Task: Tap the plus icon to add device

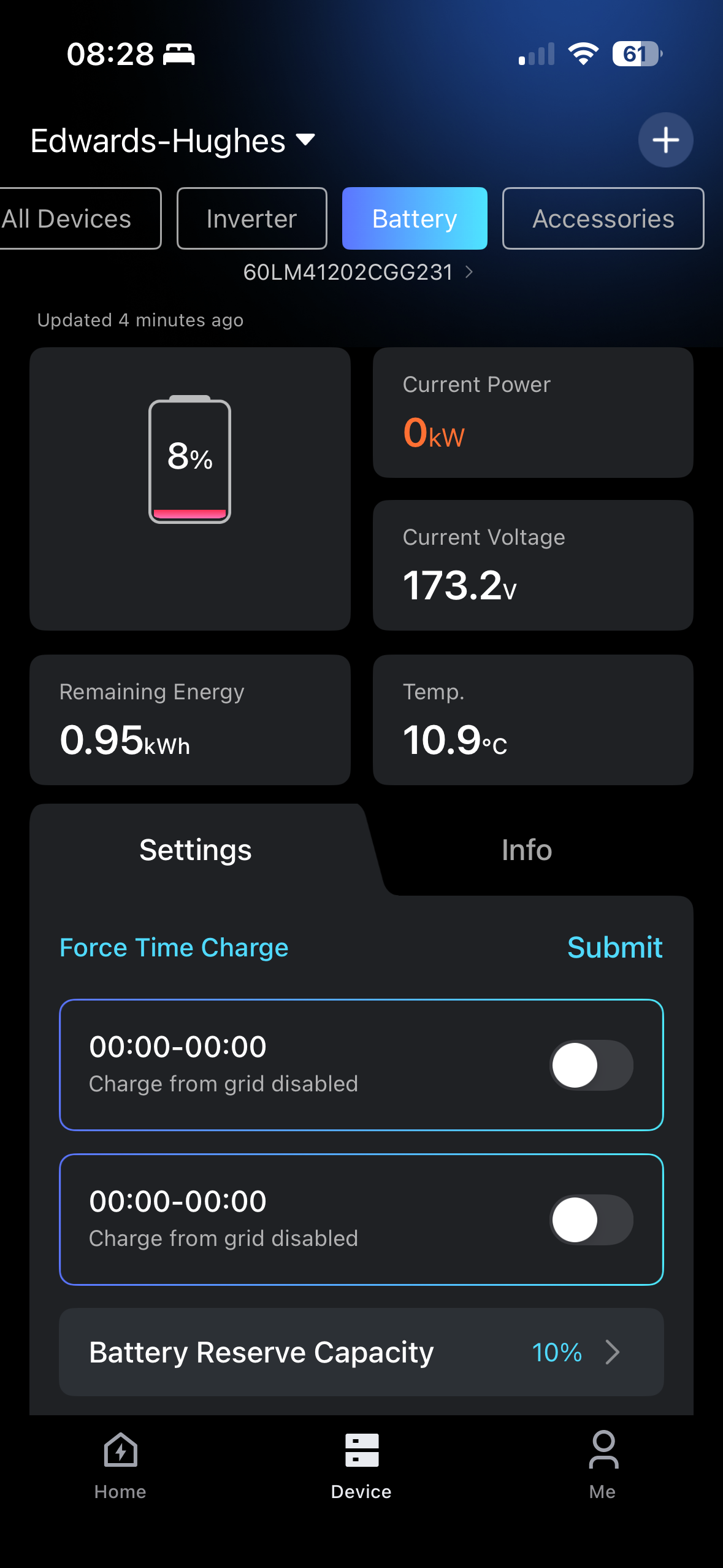Action: click(665, 140)
